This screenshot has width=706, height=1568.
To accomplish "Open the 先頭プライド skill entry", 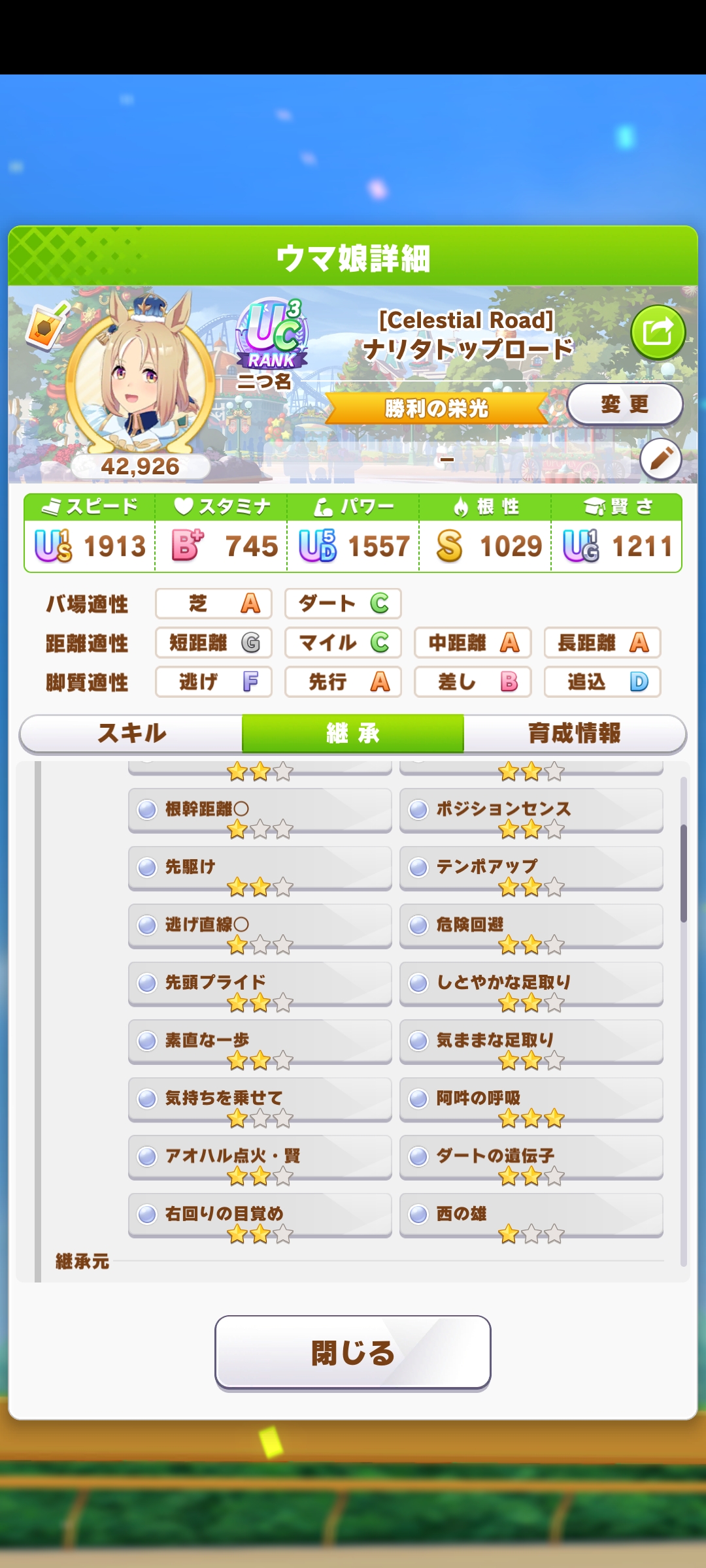I will click(x=260, y=983).
